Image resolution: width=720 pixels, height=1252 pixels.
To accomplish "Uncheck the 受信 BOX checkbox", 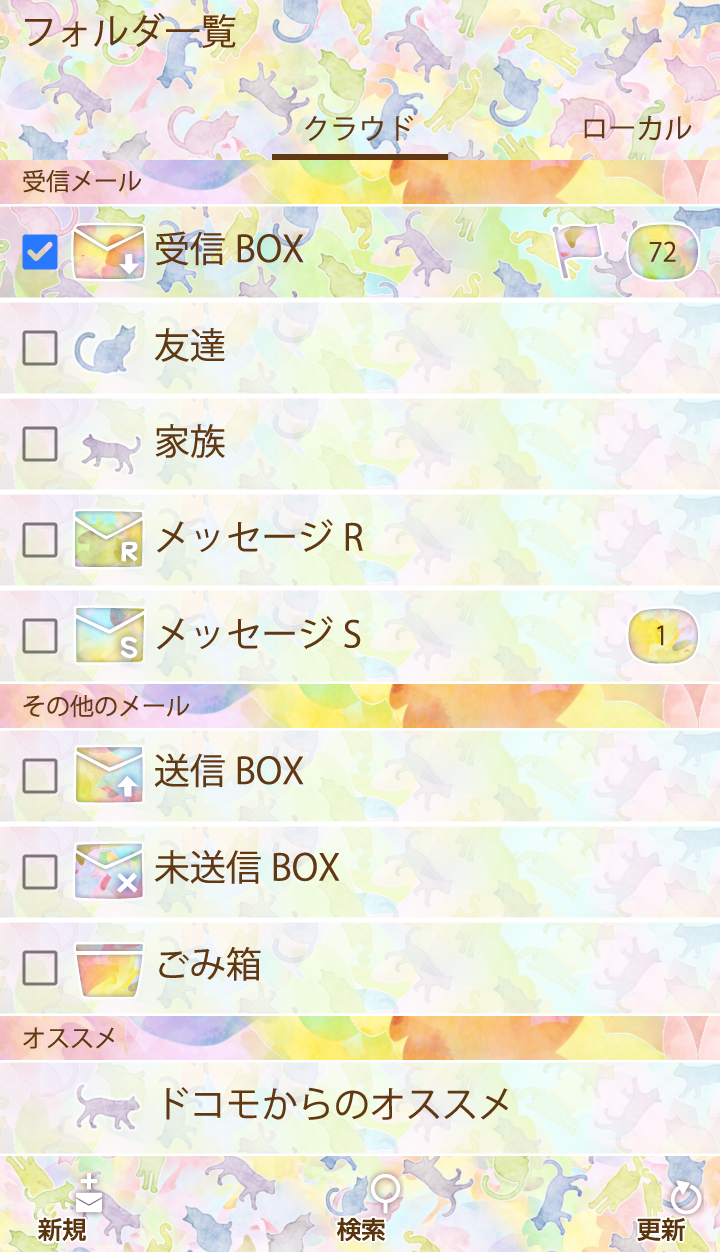I will point(40,252).
